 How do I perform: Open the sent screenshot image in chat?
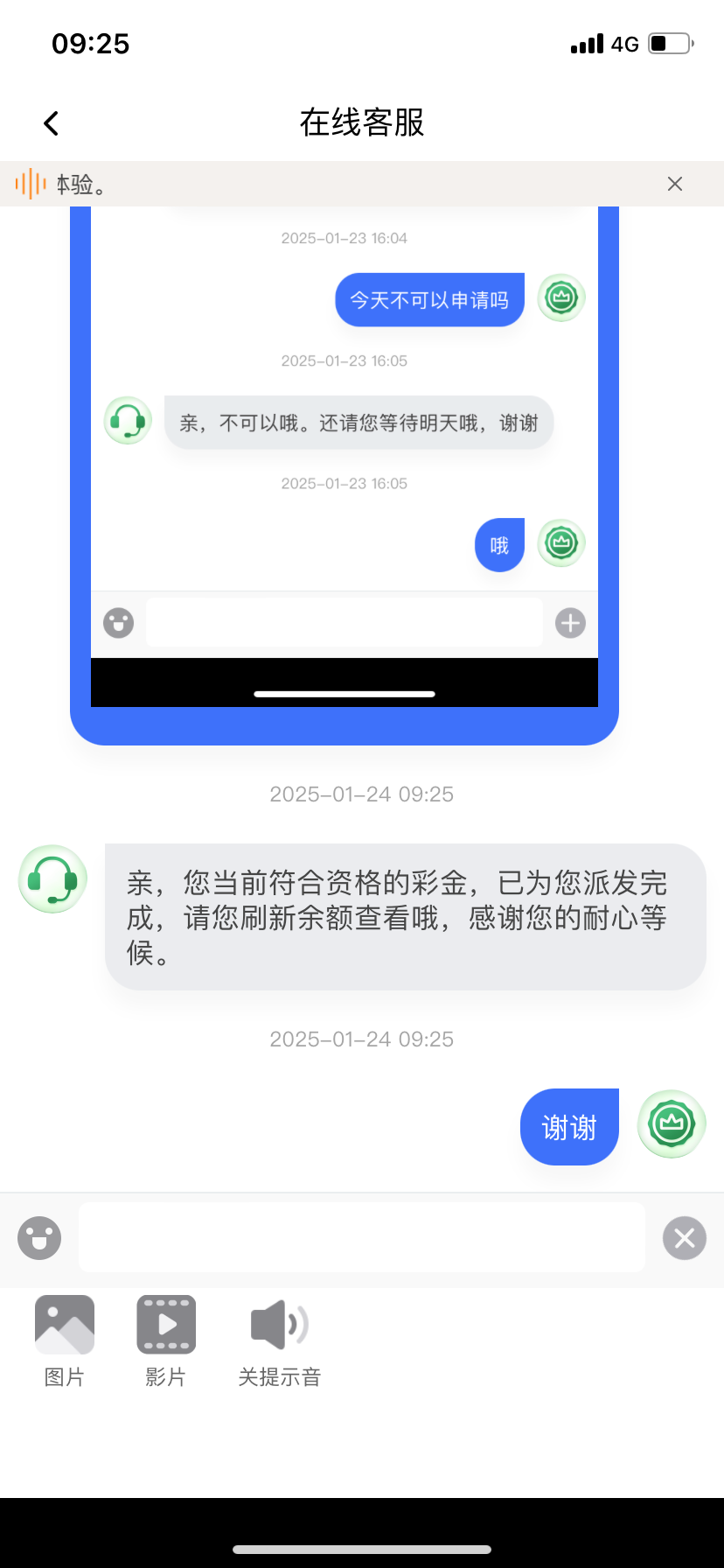click(344, 472)
